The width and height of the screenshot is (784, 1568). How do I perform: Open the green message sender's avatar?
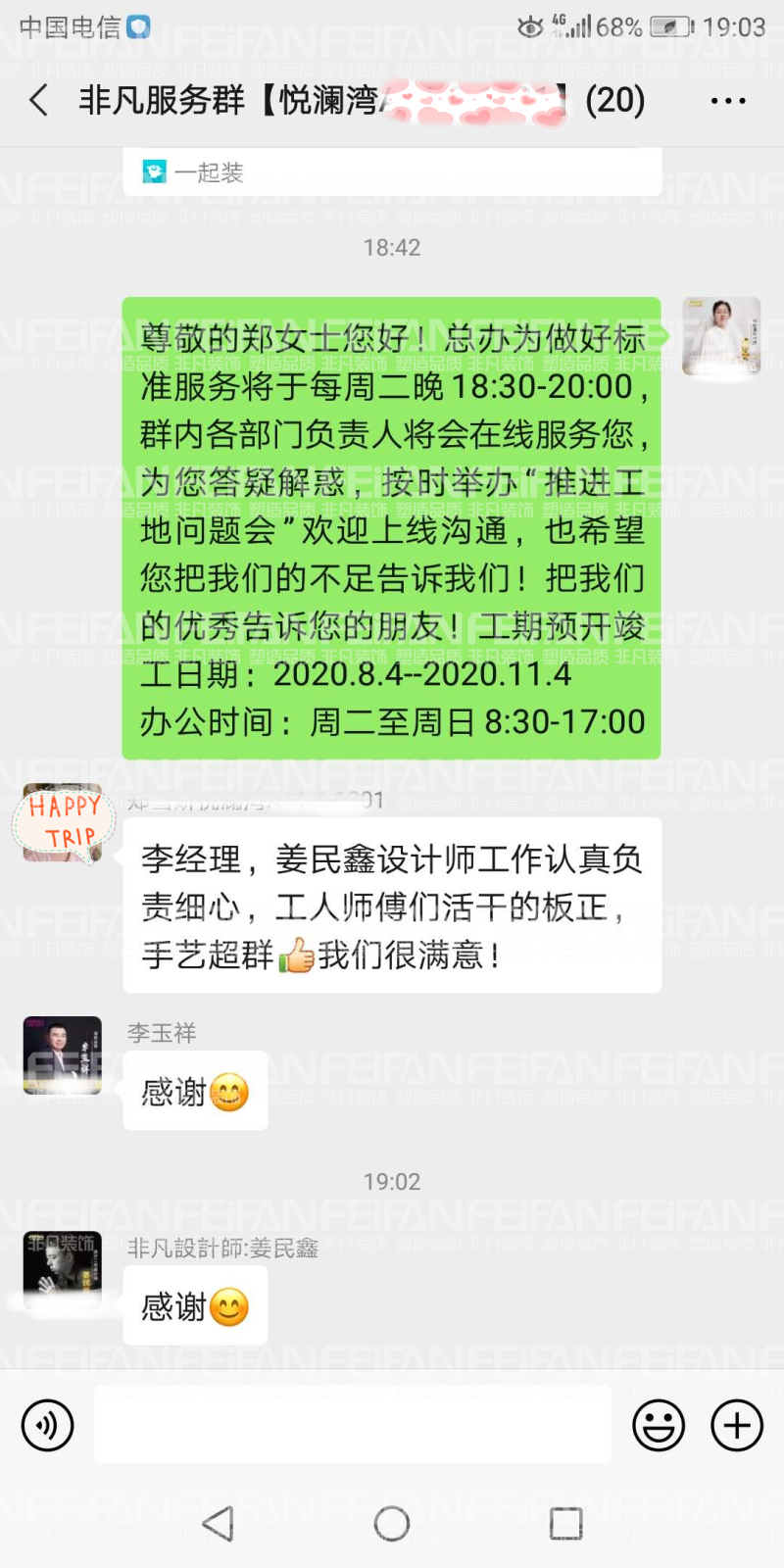(721, 336)
